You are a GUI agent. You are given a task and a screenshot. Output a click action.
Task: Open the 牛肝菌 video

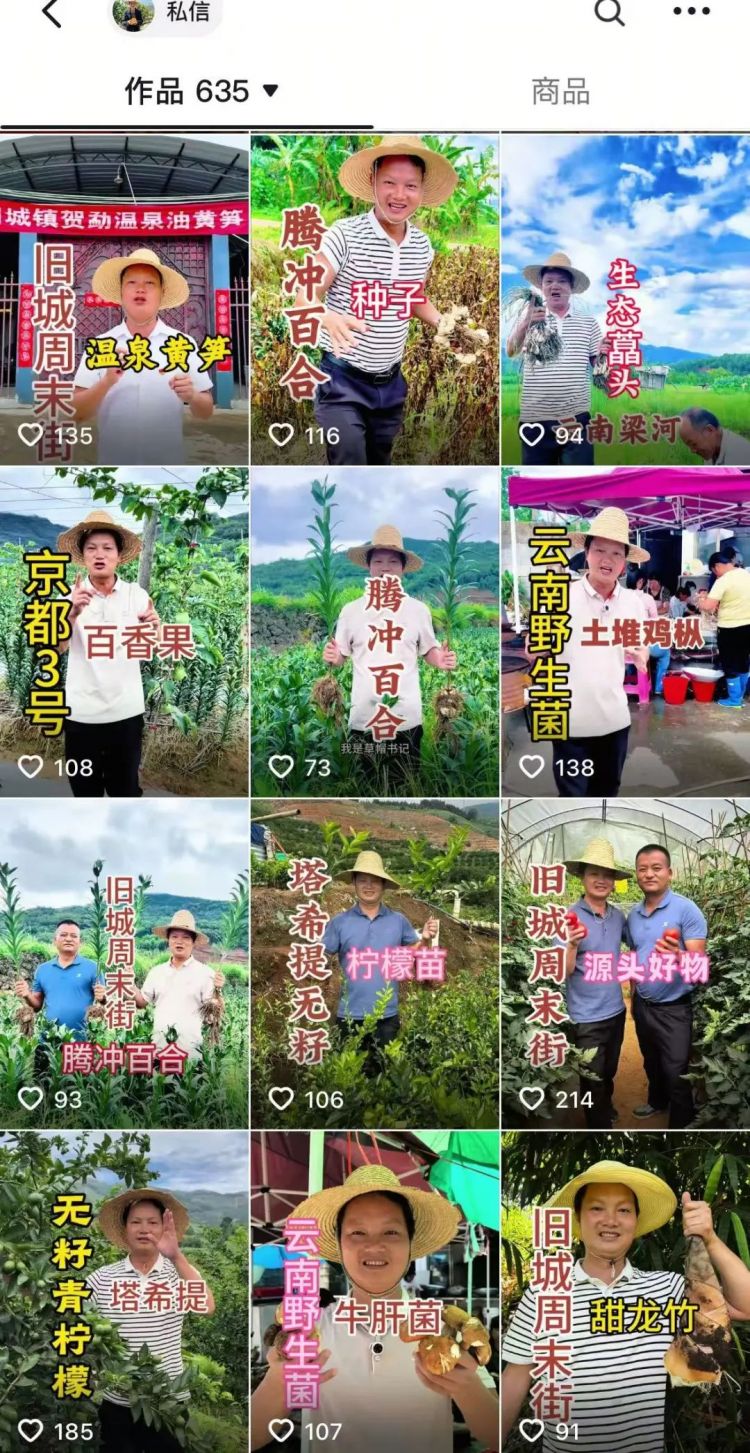[x=375, y=1290]
